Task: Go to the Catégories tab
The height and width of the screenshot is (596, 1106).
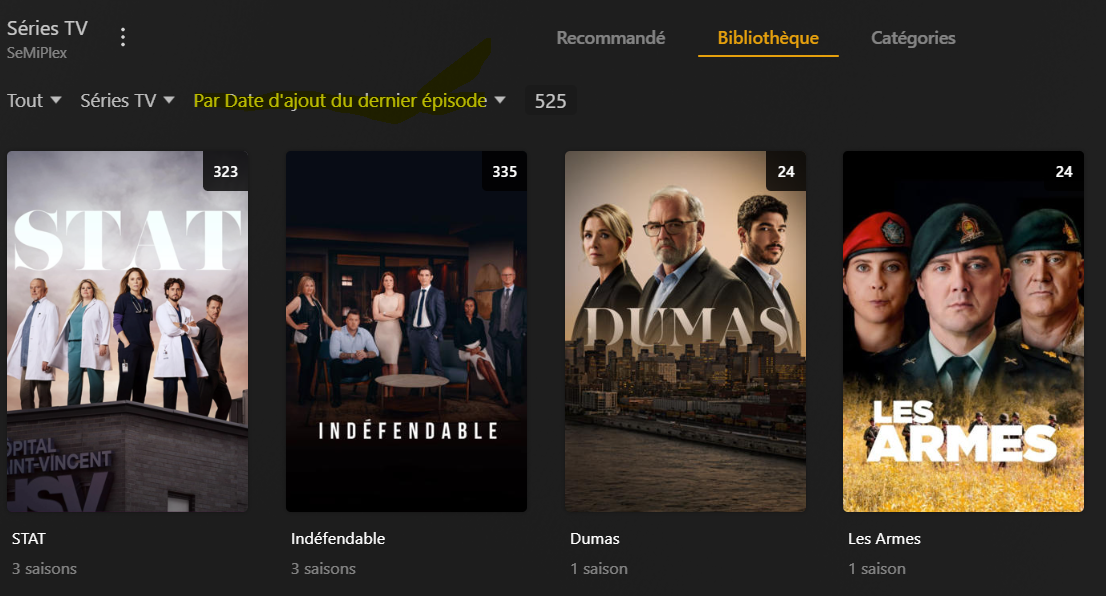Action: 913,38
